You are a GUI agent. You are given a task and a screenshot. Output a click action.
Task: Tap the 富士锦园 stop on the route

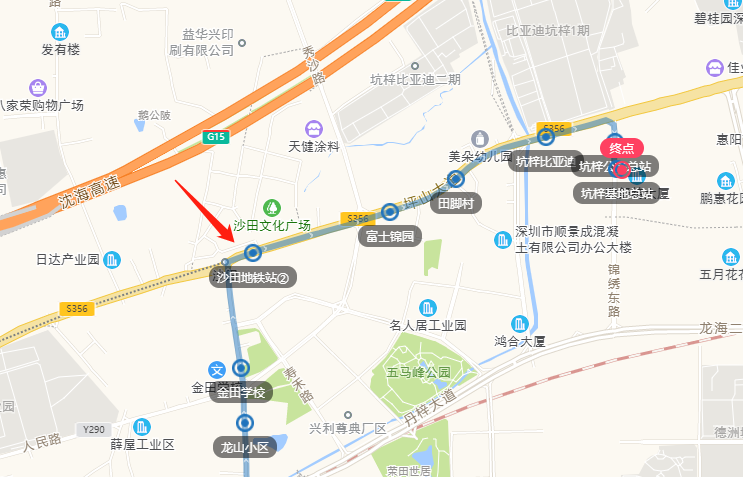pyautogui.click(x=389, y=212)
